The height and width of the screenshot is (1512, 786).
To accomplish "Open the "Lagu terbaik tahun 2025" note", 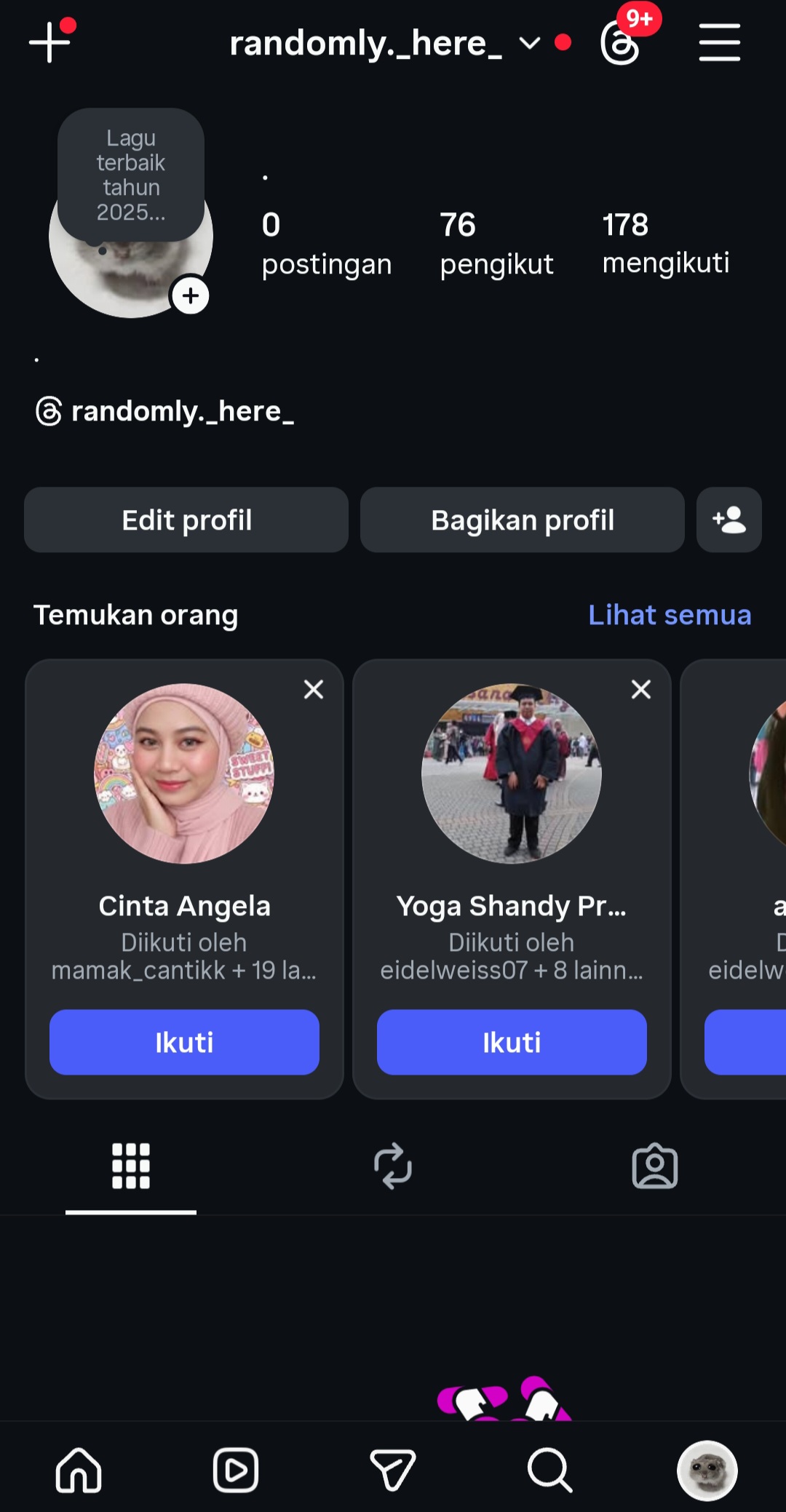I will point(131,175).
